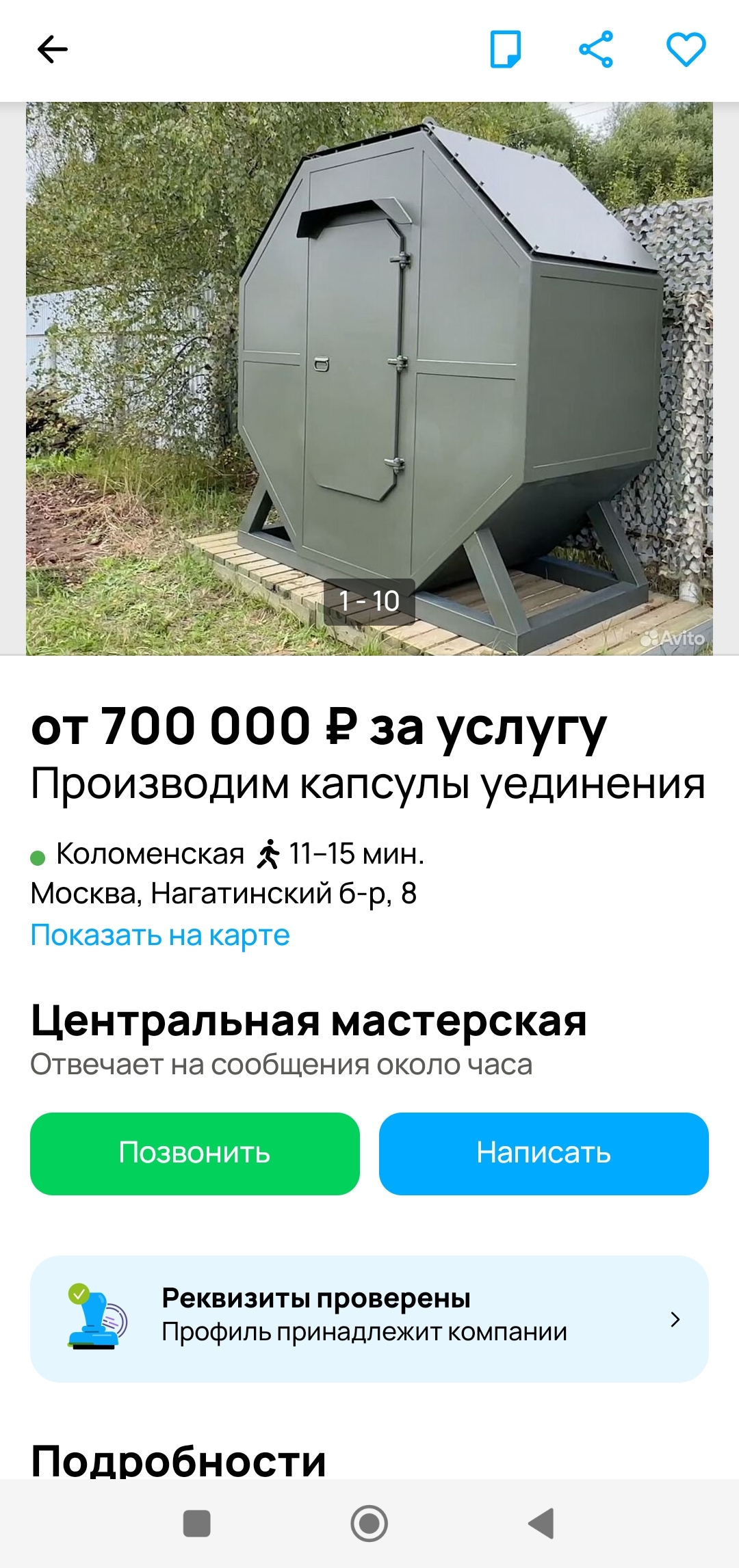Image resolution: width=739 pixels, height=1568 pixels.
Task: Call the seller via 'Позвонить'
Action: (195, 1154)
